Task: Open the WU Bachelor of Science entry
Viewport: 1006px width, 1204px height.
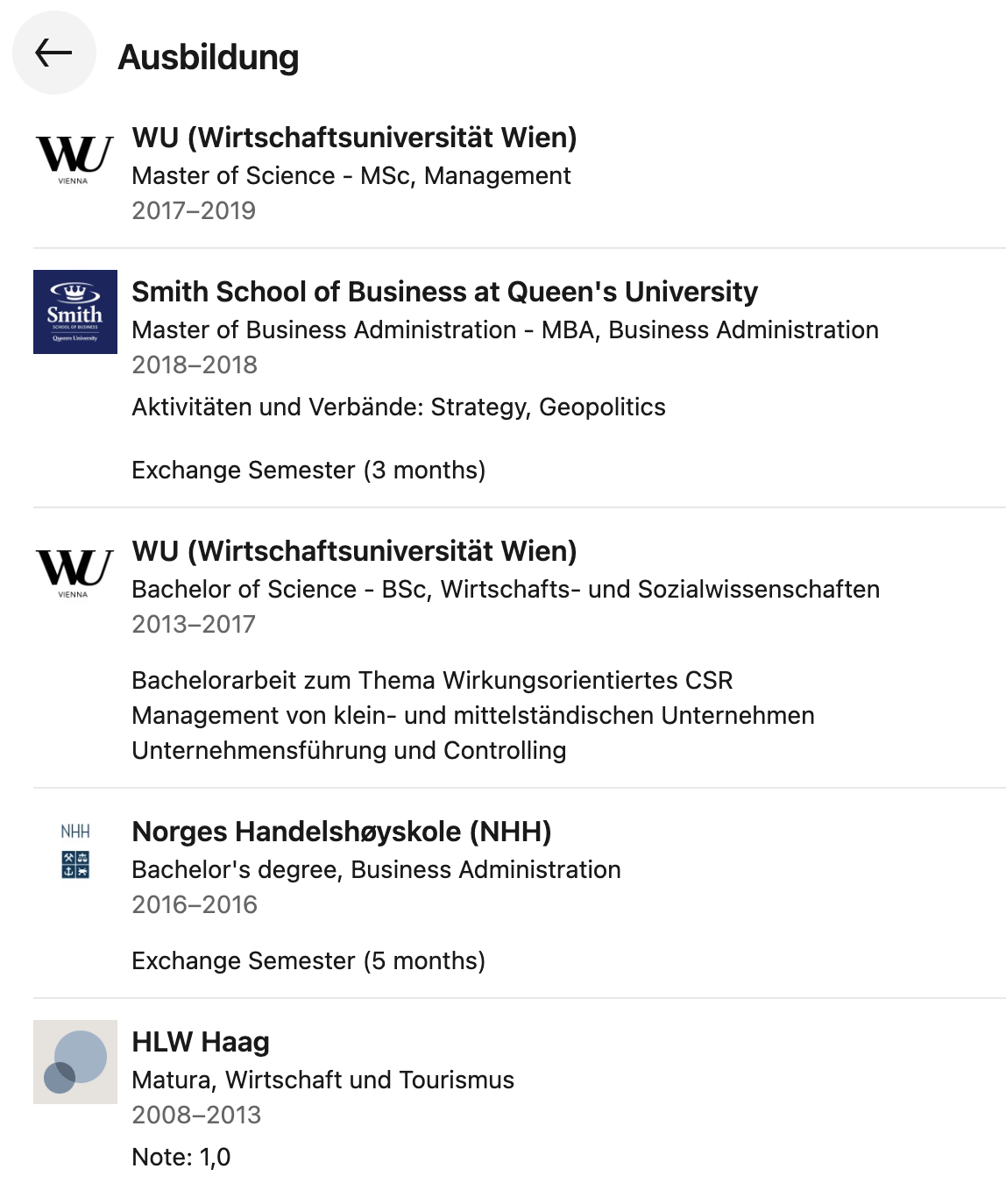Action: coord(354,551)
